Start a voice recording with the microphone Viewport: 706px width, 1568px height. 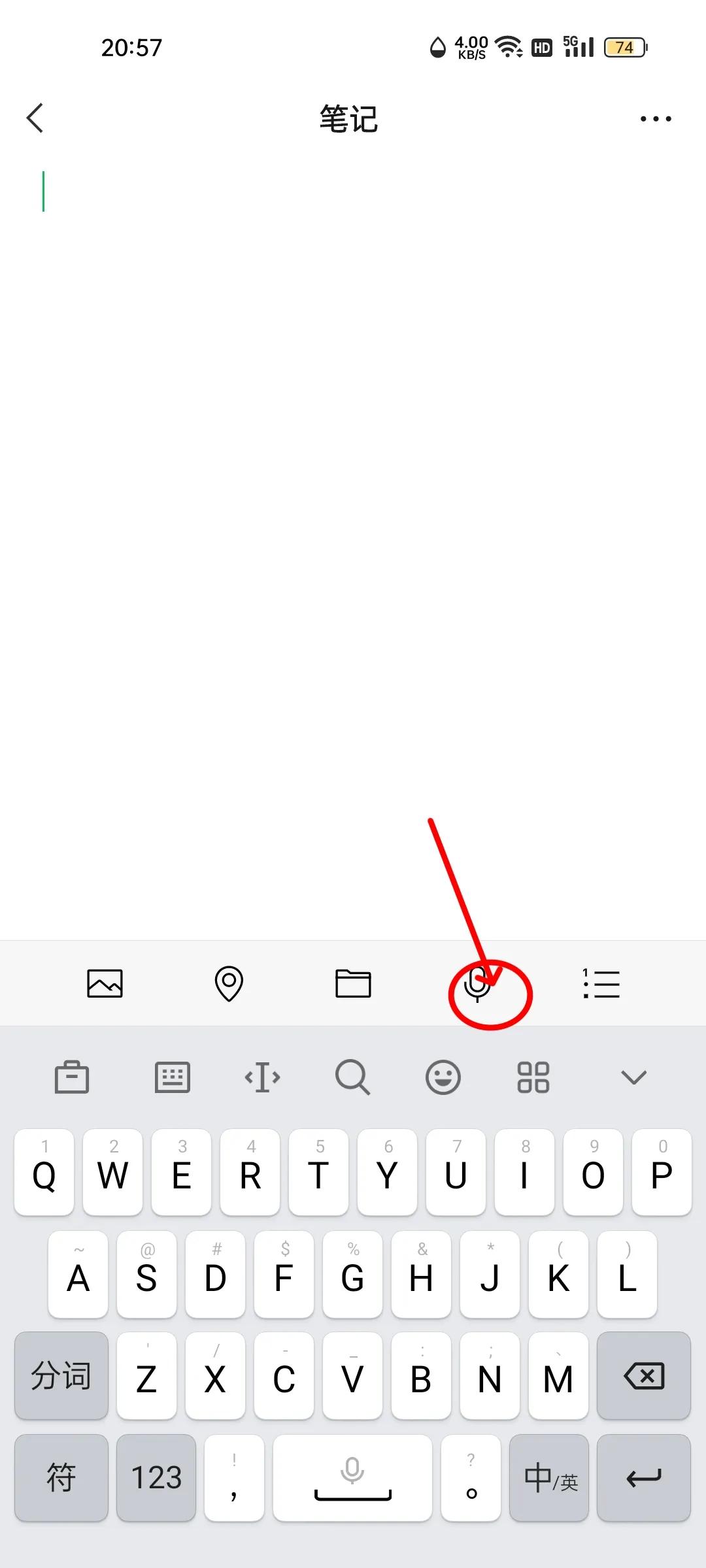tap(477, 985)
